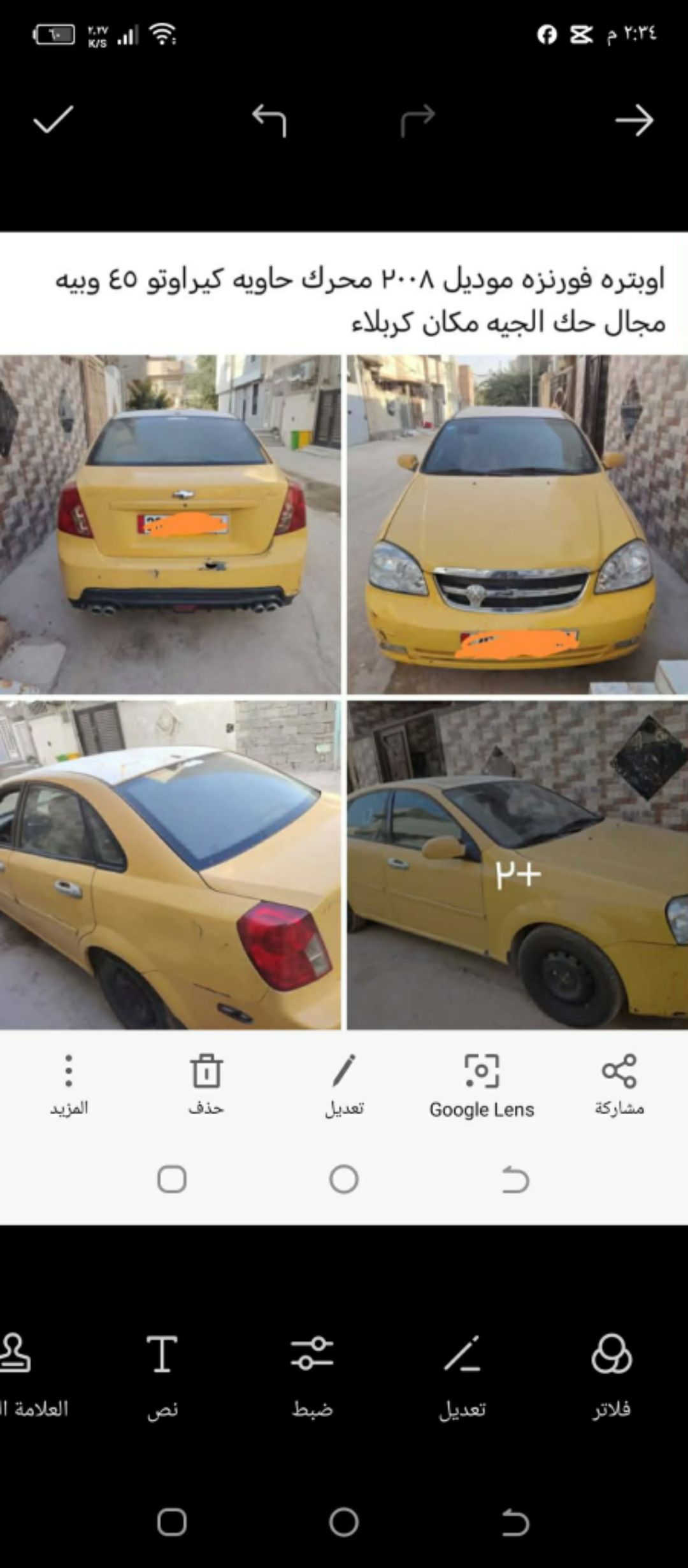Image resolution: width=688 pixels, height=1568 pixels.
Task: Open the تعديل tool in the bottom editor bar
Action: [x=462, y=1370]
